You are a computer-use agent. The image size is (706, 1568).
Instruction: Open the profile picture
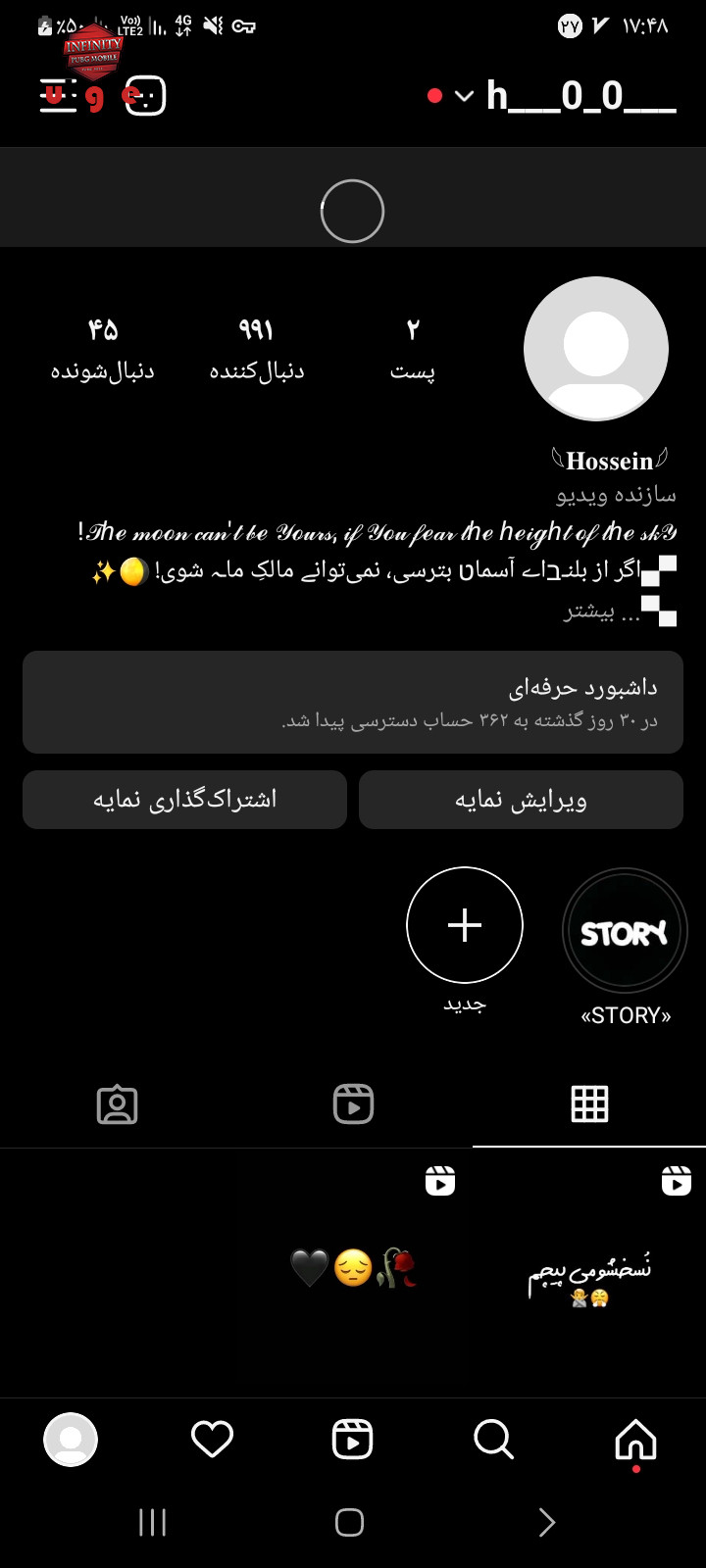click(x=596, y=349)
